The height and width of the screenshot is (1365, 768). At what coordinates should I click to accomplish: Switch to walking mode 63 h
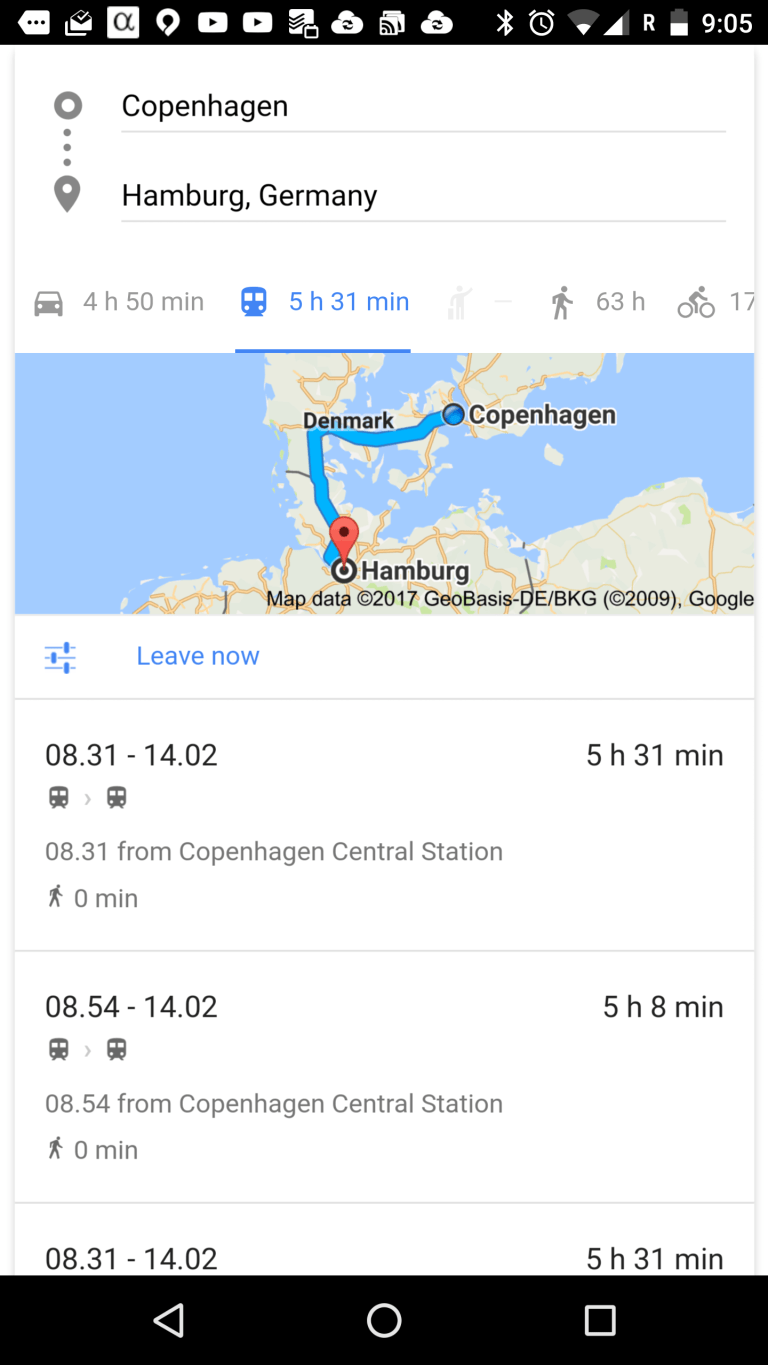598,302
